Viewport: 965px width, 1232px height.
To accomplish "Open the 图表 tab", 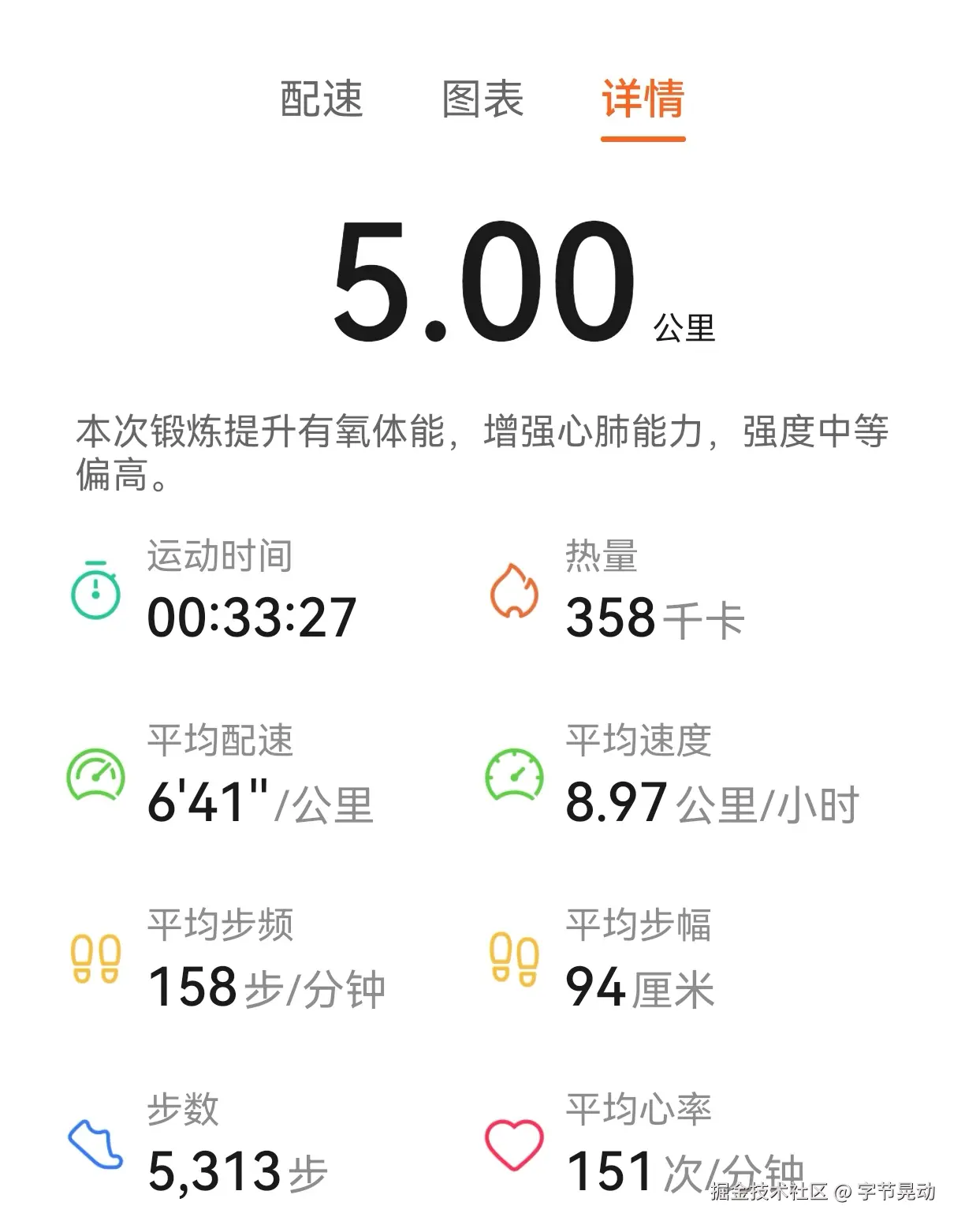I will 481,101.
